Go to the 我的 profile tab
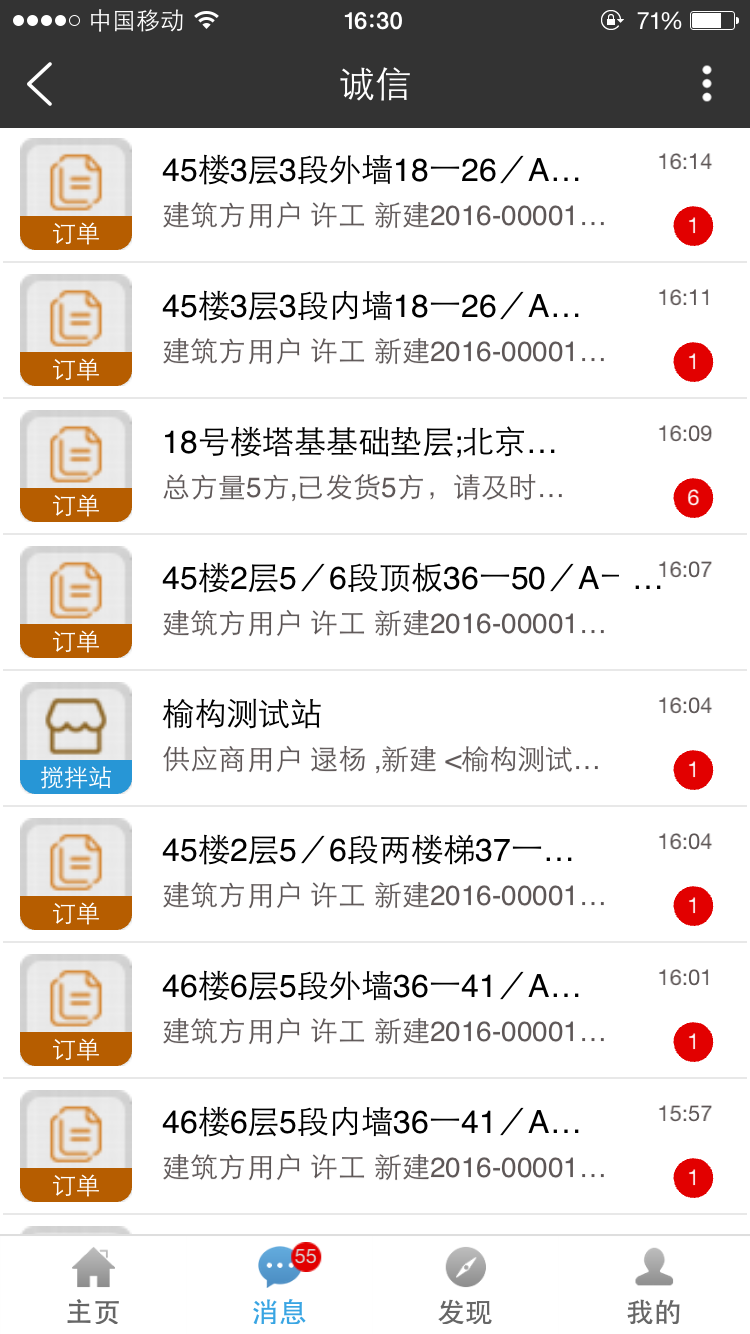This screenshot has height=1334, width=750. pyautogui.click(x=654, y=1286)
